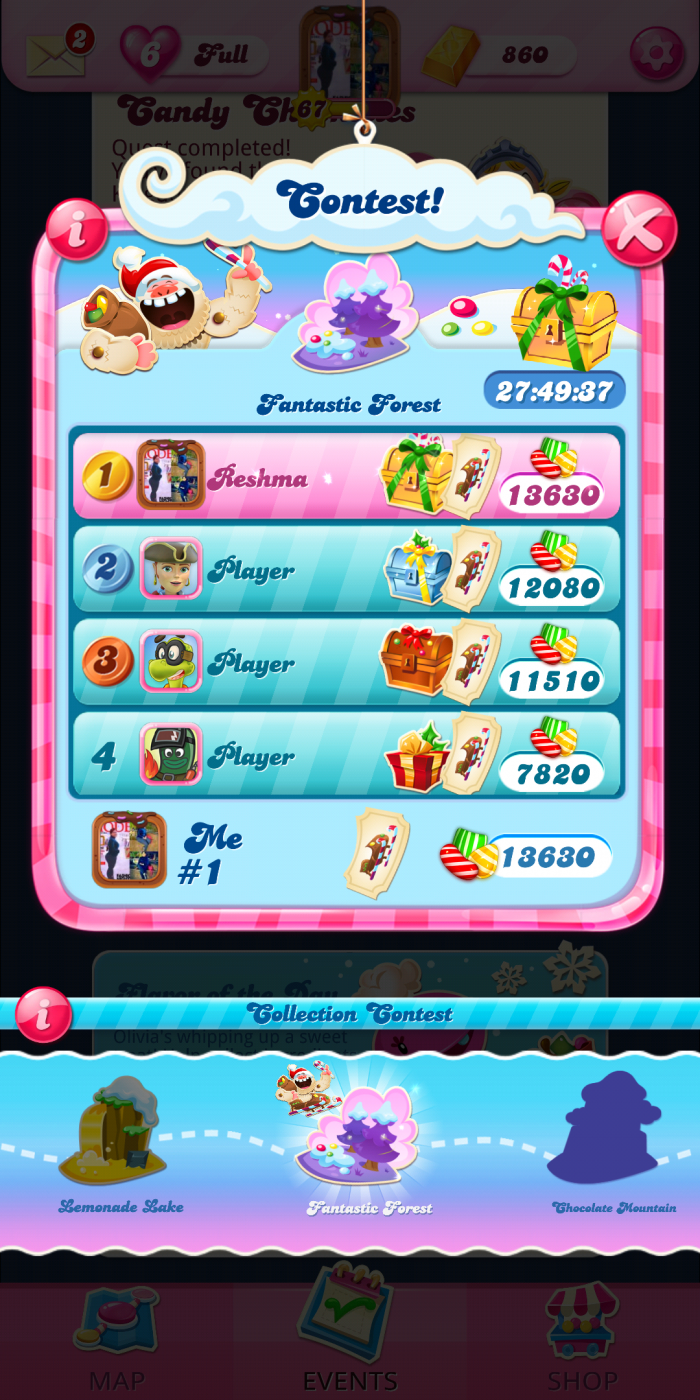Screen dimensions: 700x1400
Task: Select the Fantastic Forest stage
Action: [368, 1138]
